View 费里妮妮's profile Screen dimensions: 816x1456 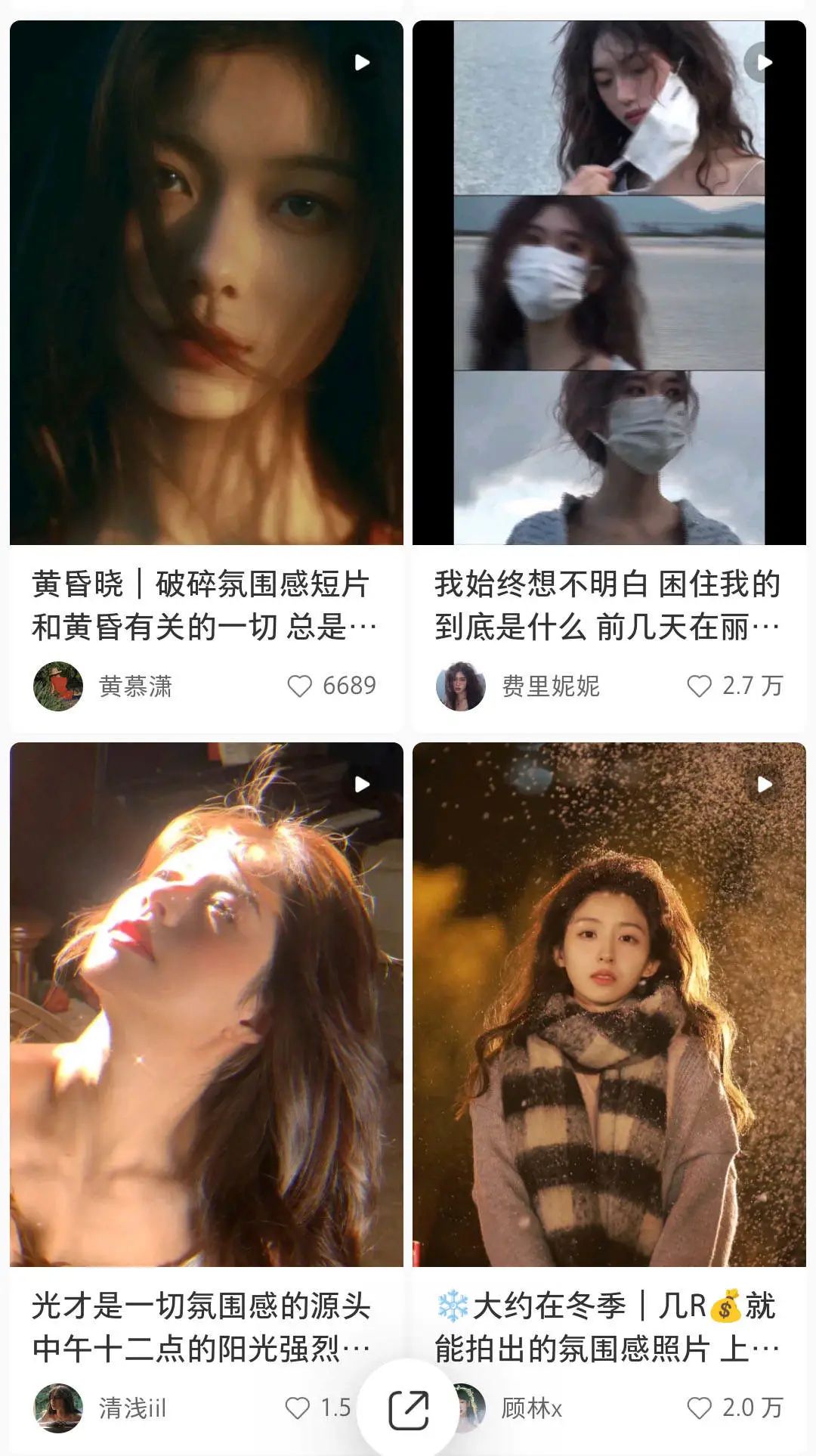[461, 686]
